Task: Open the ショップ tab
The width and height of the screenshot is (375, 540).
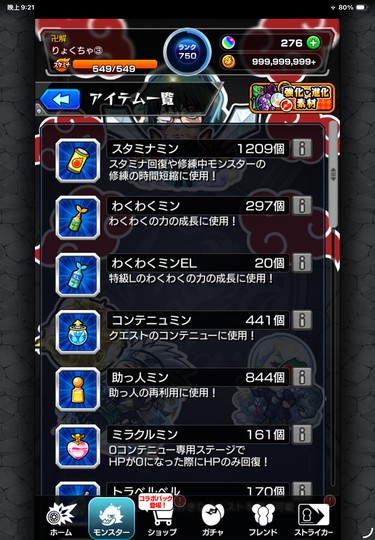Action: click(x=162, y=519)
